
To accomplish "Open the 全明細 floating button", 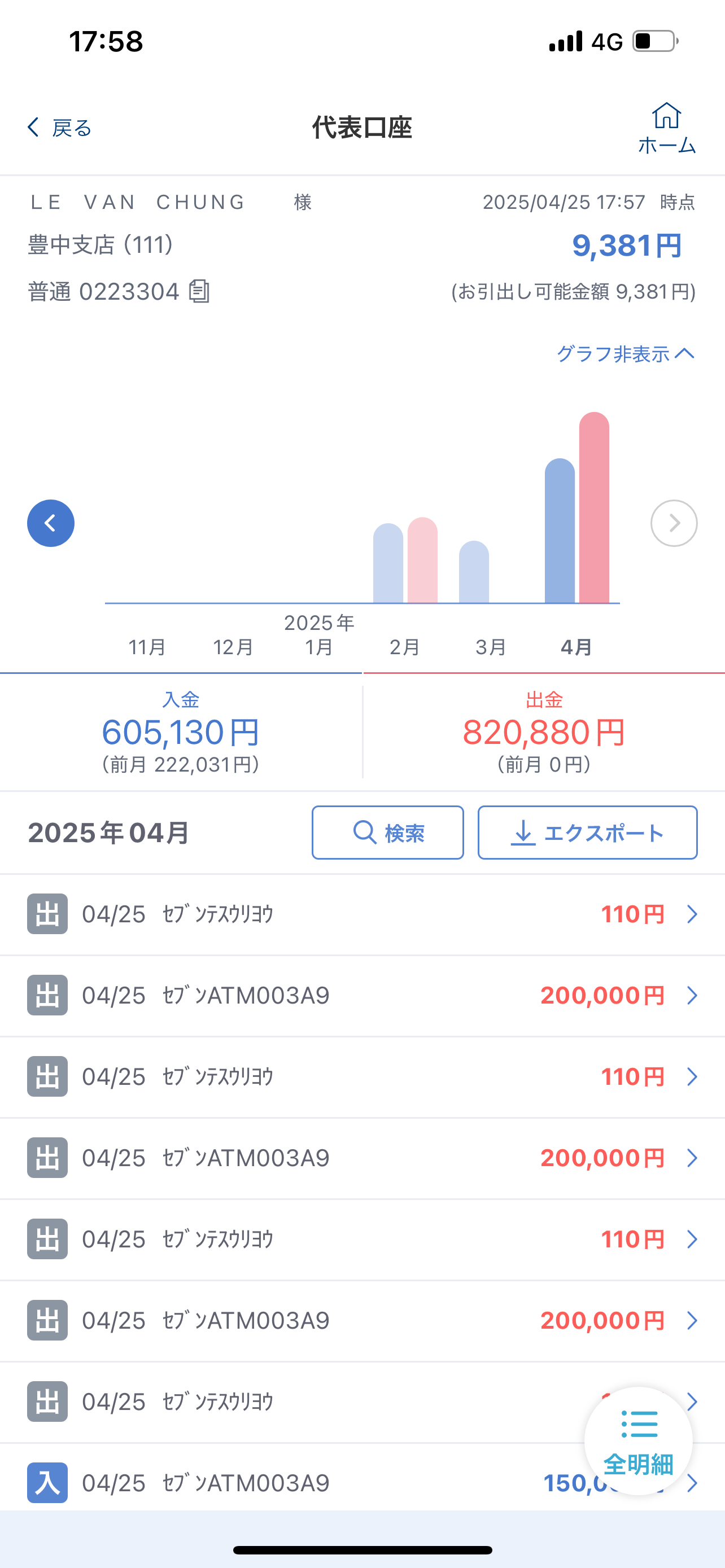I will coord(639,1441).
